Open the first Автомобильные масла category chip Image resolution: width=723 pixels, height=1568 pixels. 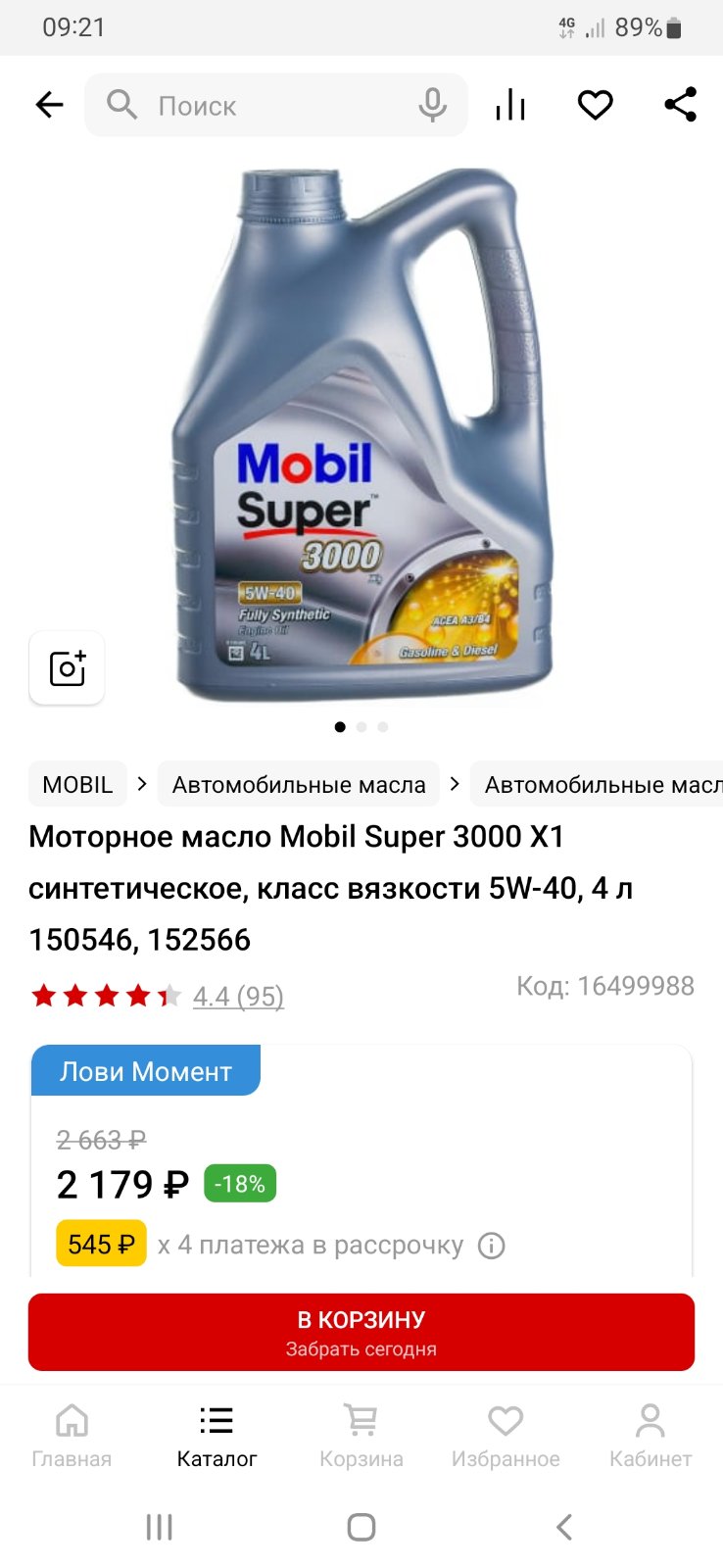(299, 785)
